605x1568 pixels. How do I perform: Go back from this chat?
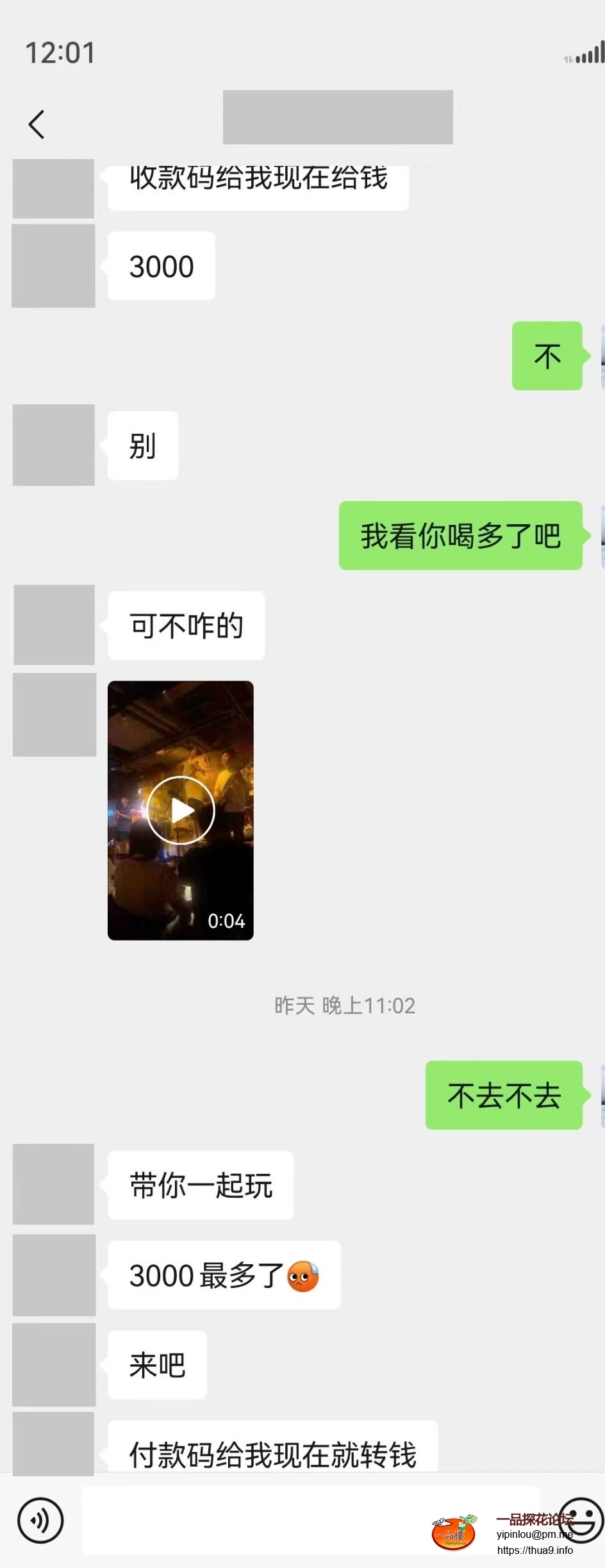point(37,124)
